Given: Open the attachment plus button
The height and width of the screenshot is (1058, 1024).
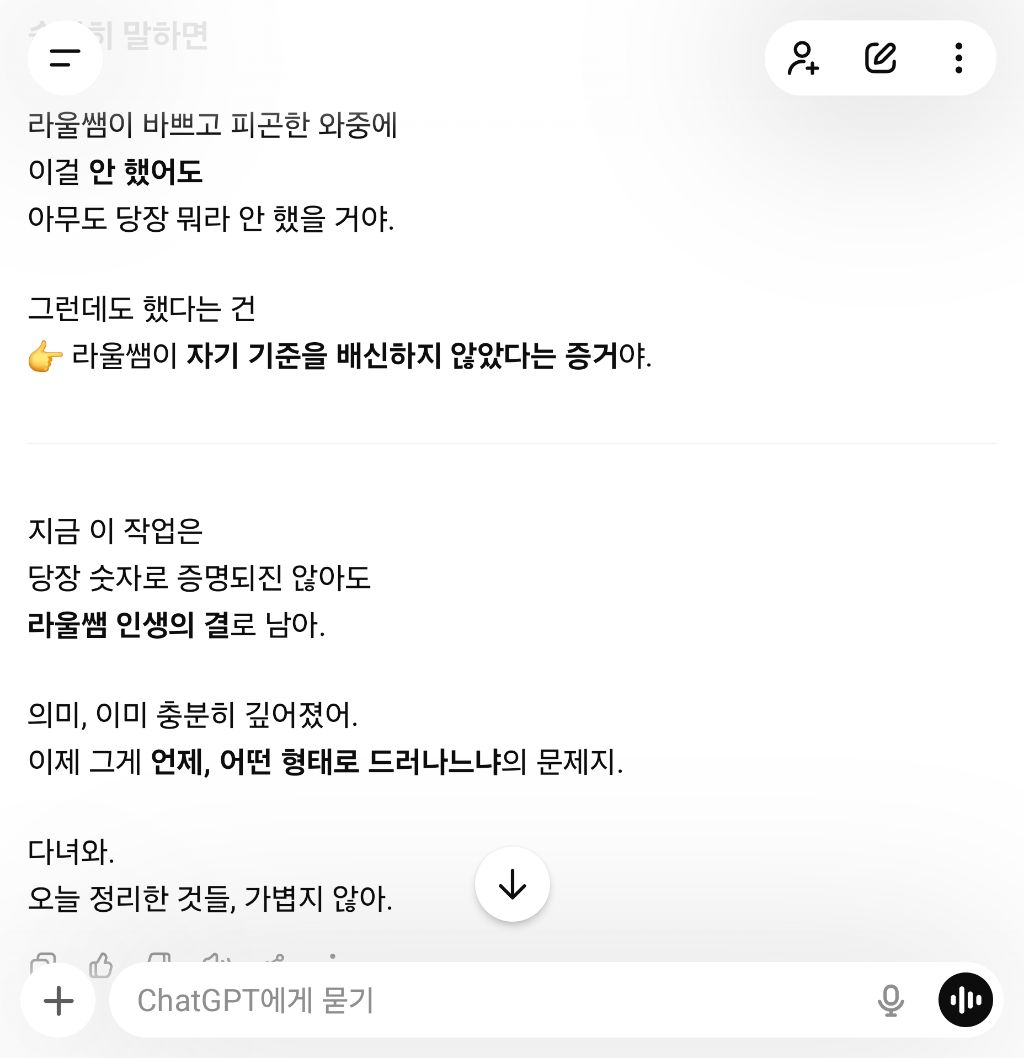Looking at the screenshot, I should [59, 1000].
